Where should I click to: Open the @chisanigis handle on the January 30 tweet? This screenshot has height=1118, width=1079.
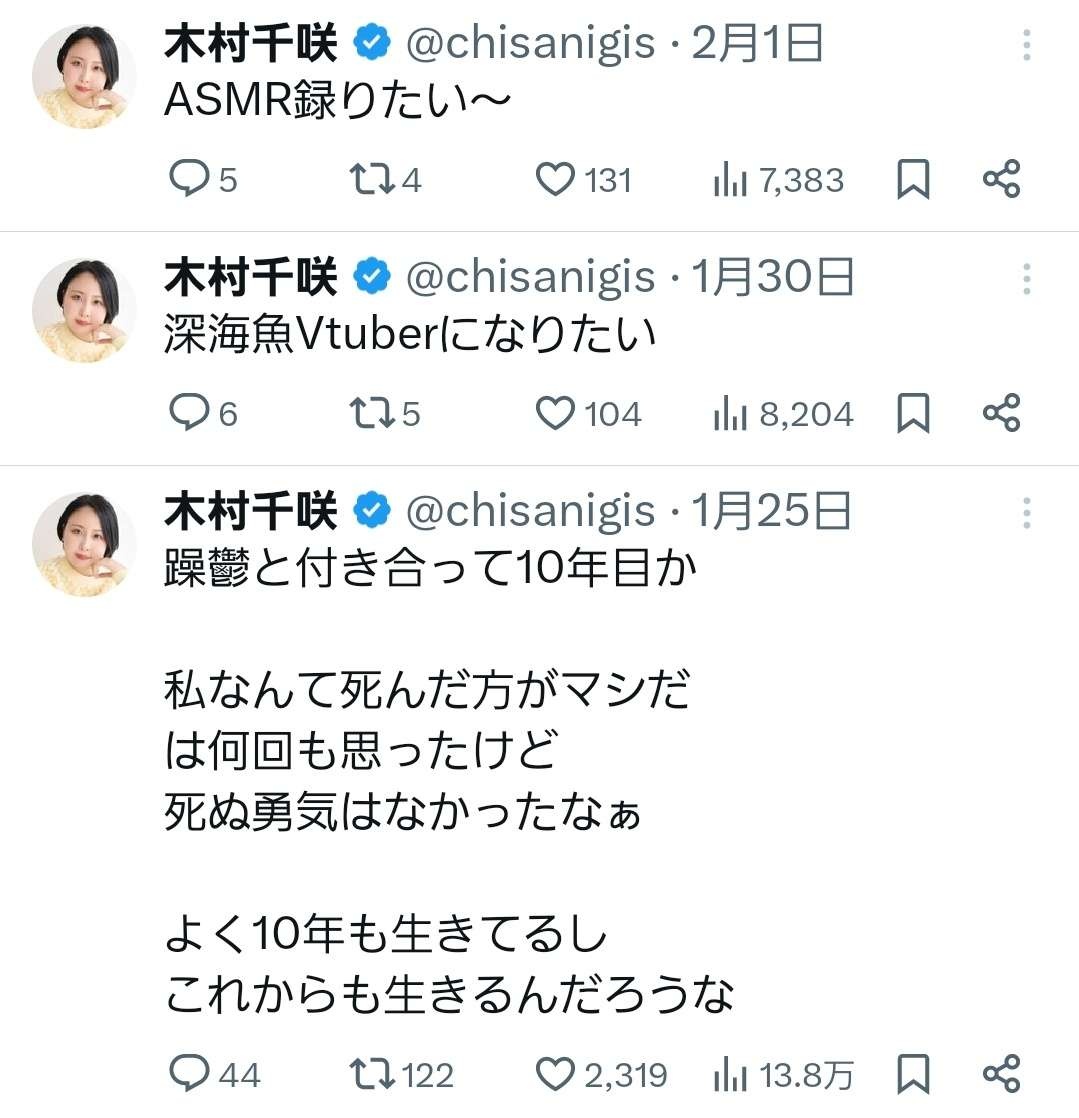click(530, 278)
